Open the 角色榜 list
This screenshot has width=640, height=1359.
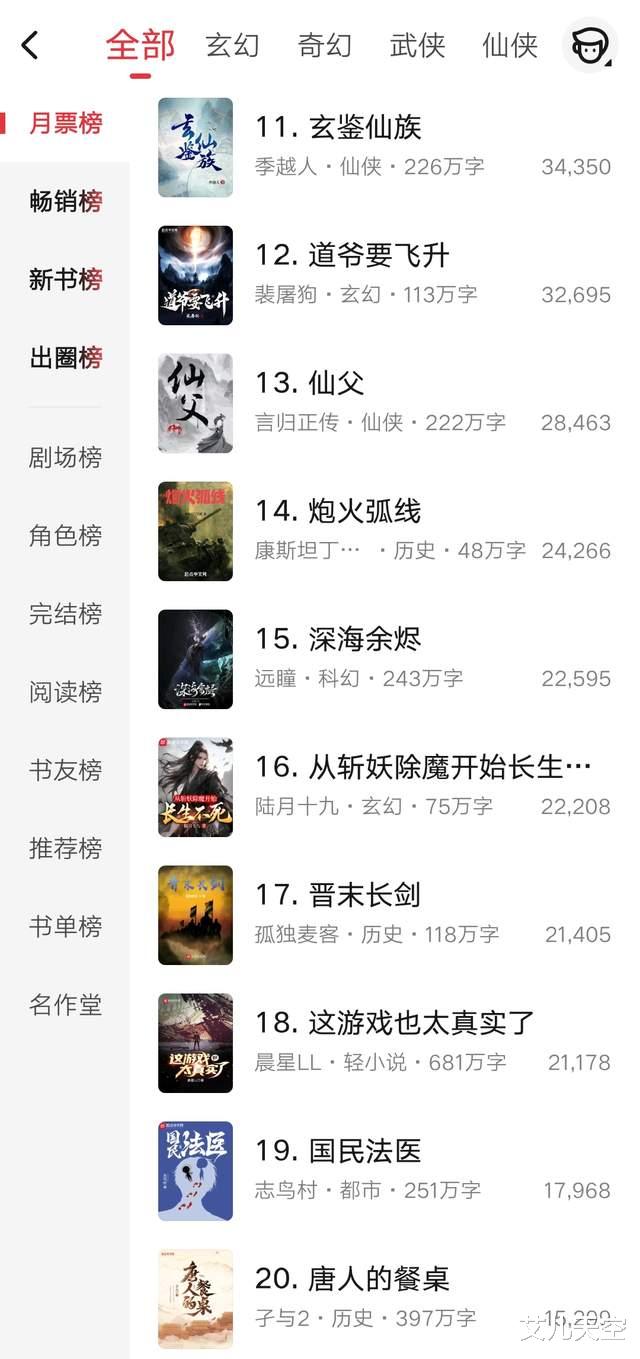pos(66,535)
